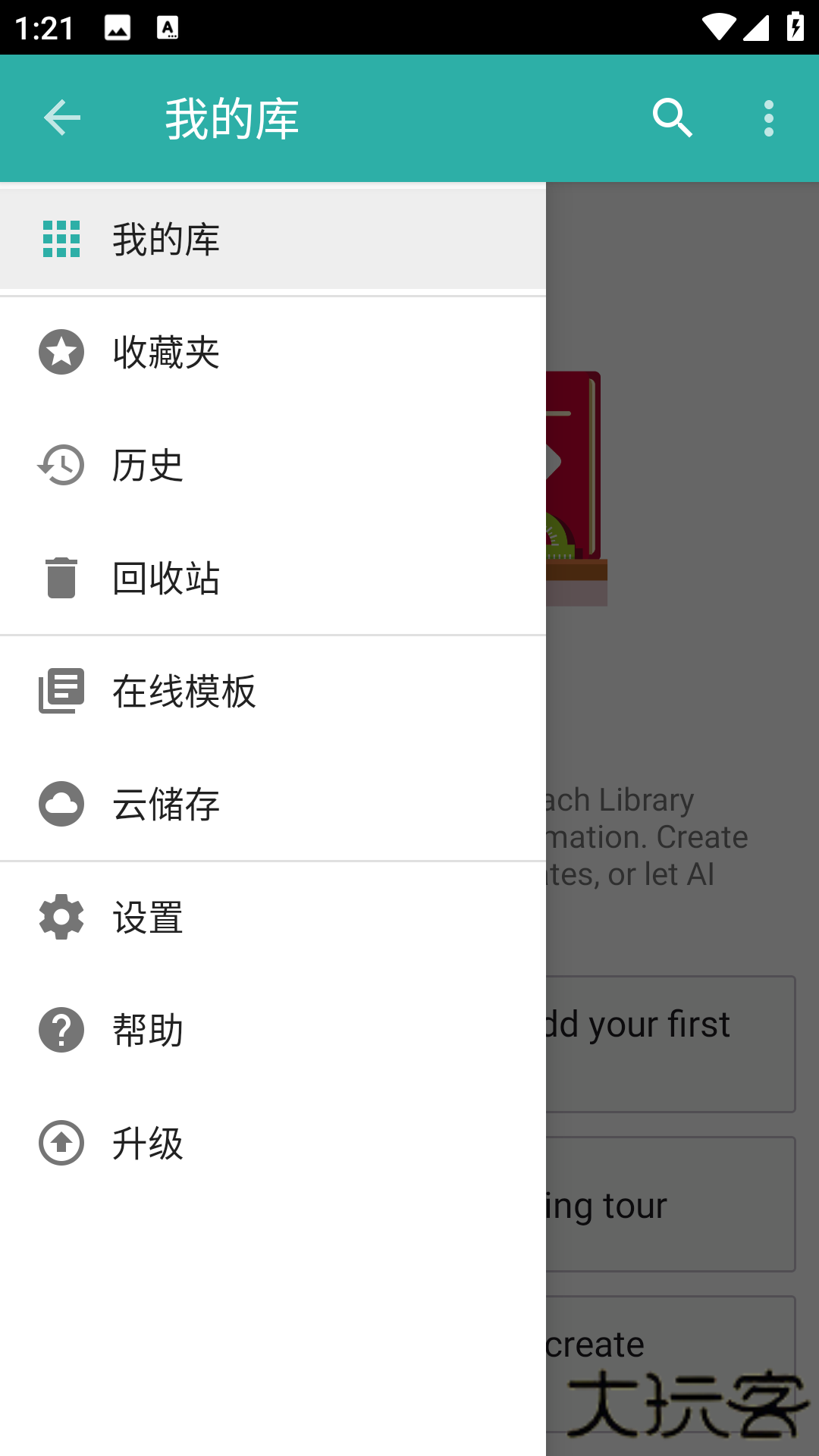
Task: Tap the back arrow in the toolbar
Action: coord(61,118)
